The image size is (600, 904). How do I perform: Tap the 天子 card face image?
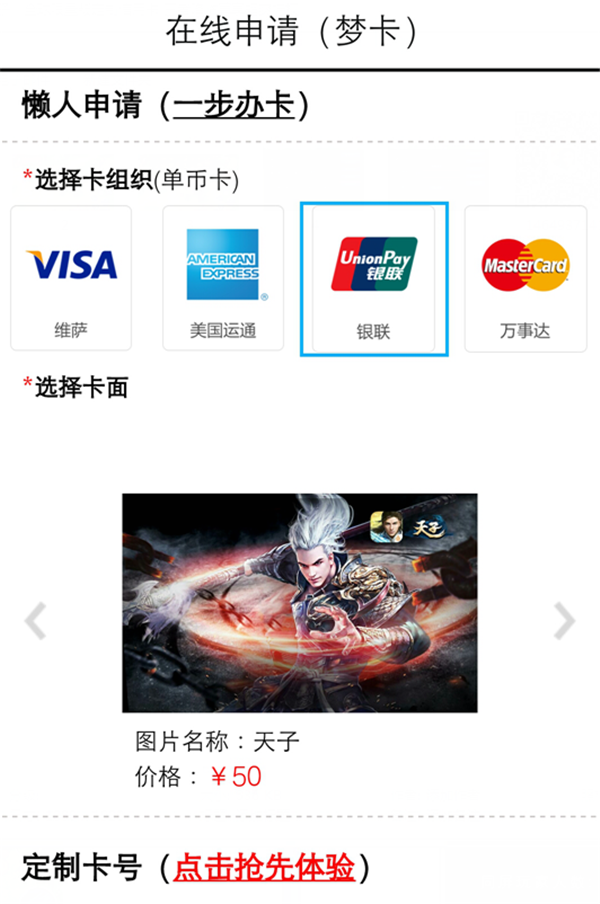[299, 603]
